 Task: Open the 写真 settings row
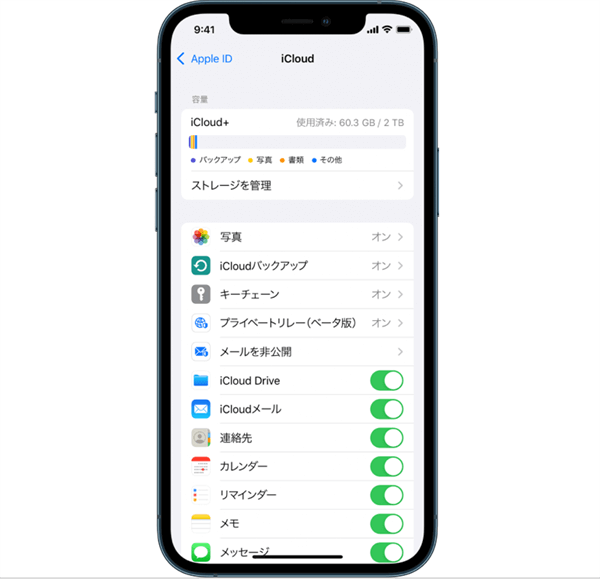point(297,237)
